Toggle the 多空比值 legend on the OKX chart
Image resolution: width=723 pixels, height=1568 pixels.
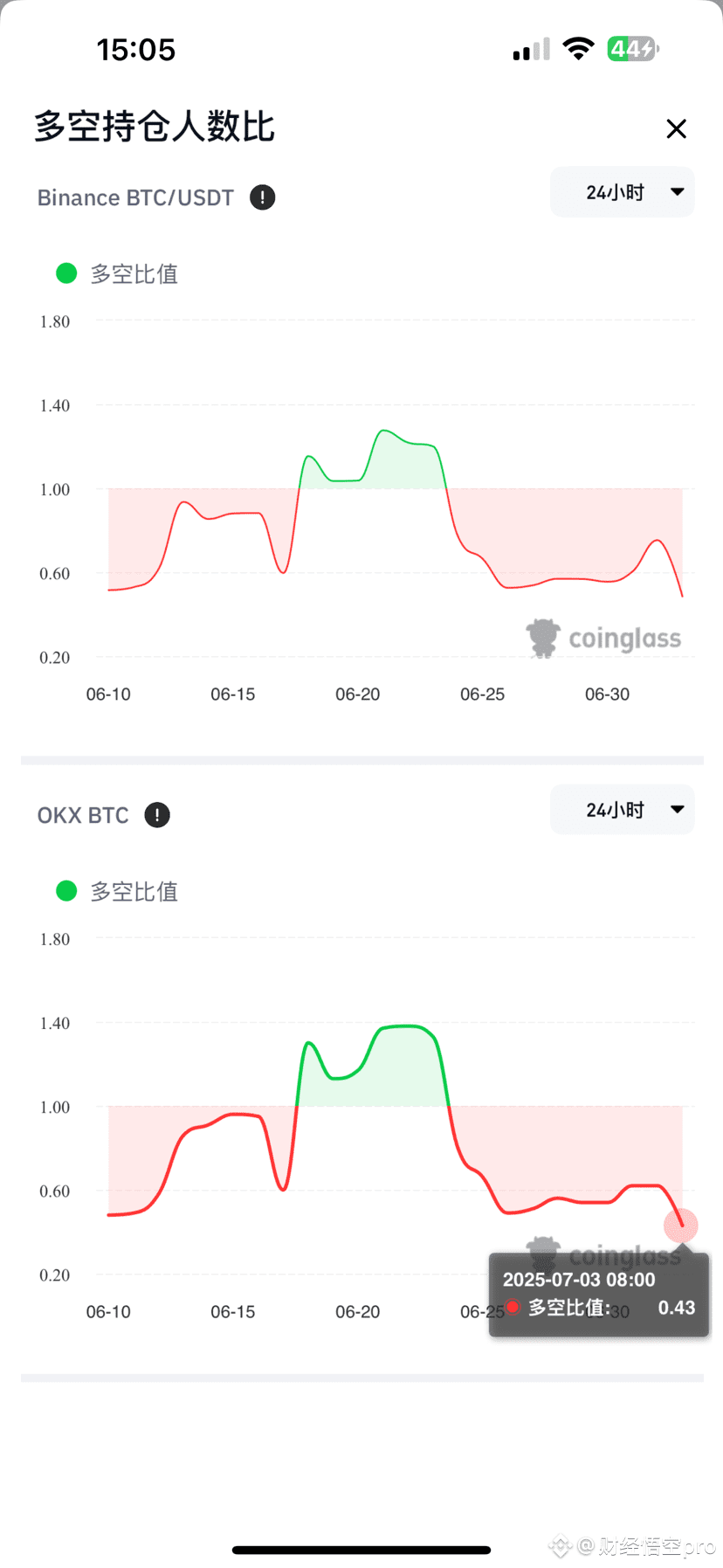click(117, 891)
